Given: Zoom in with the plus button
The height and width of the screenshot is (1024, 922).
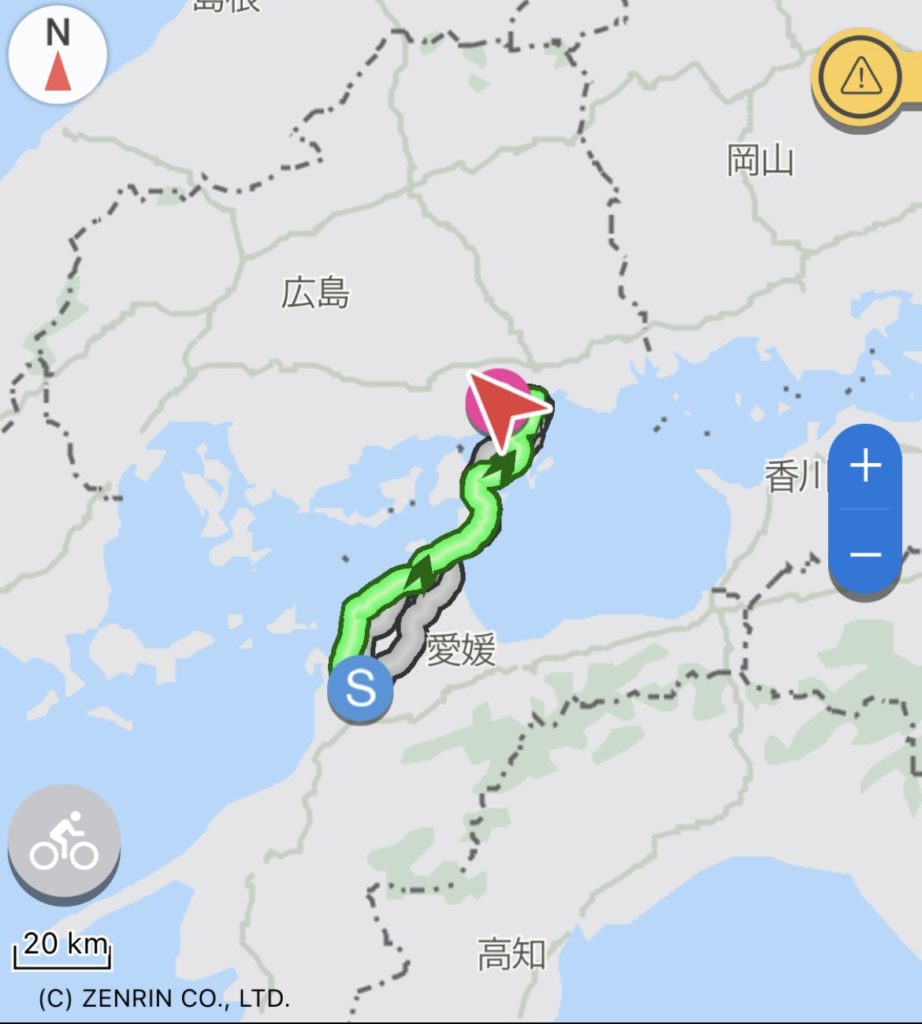Looking at the screenshot, I should point(865,467).
